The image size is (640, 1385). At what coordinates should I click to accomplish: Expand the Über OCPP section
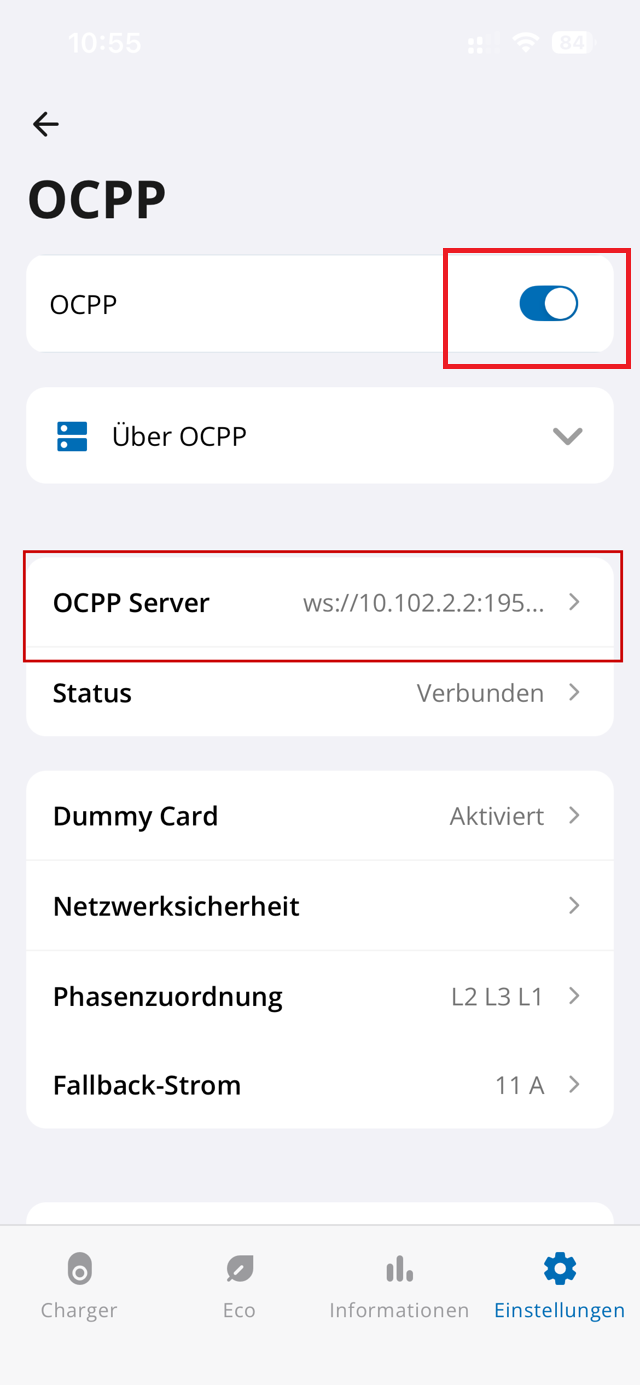coord(320,436)
